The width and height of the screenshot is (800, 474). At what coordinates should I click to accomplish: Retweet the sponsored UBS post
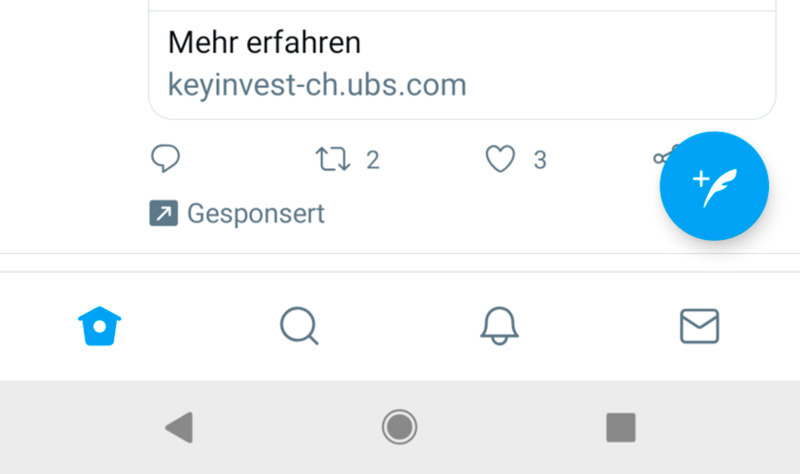coord(333,159)
